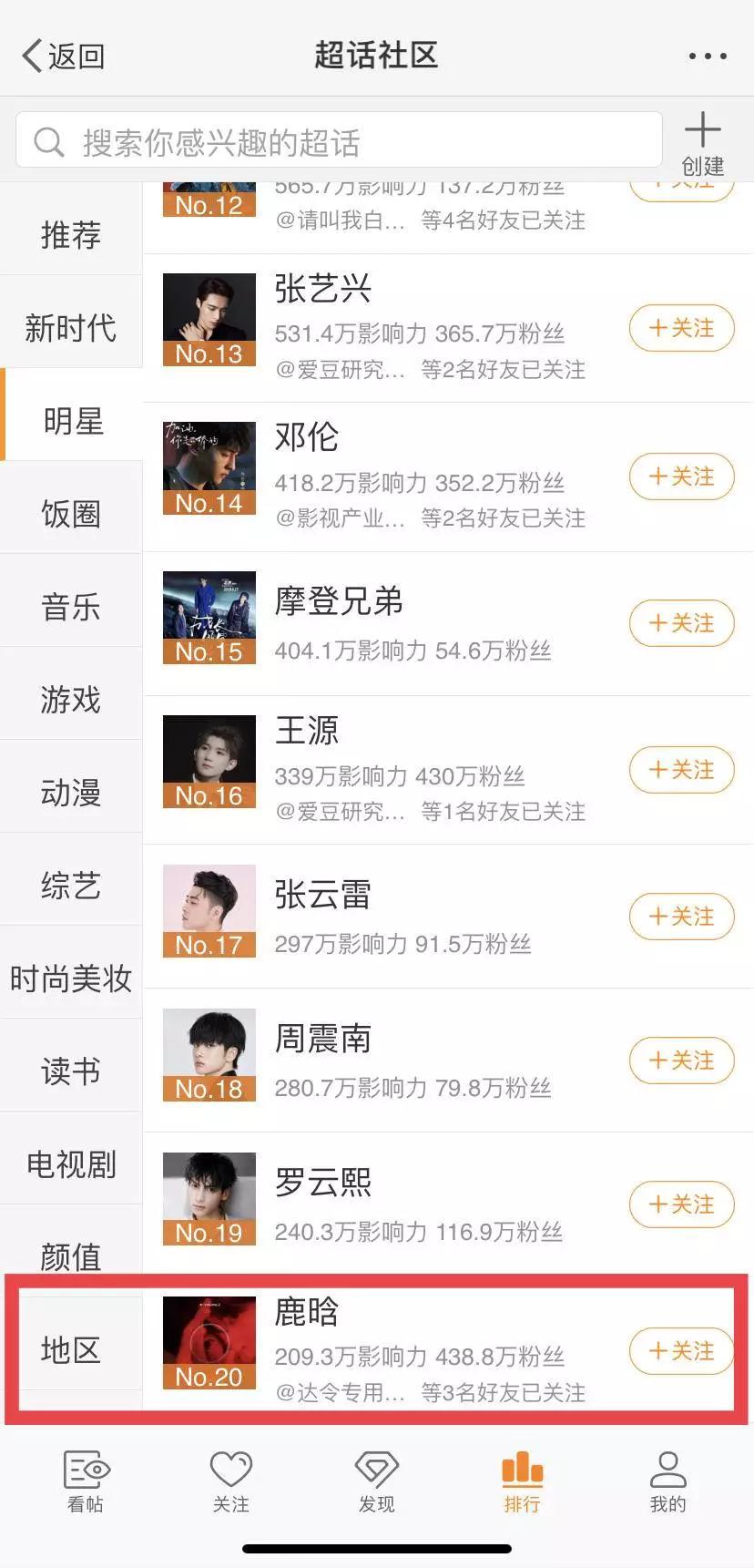Select the 饭圈 category
Viewport: 754px width, 1568px height.
tap(71, 514)
